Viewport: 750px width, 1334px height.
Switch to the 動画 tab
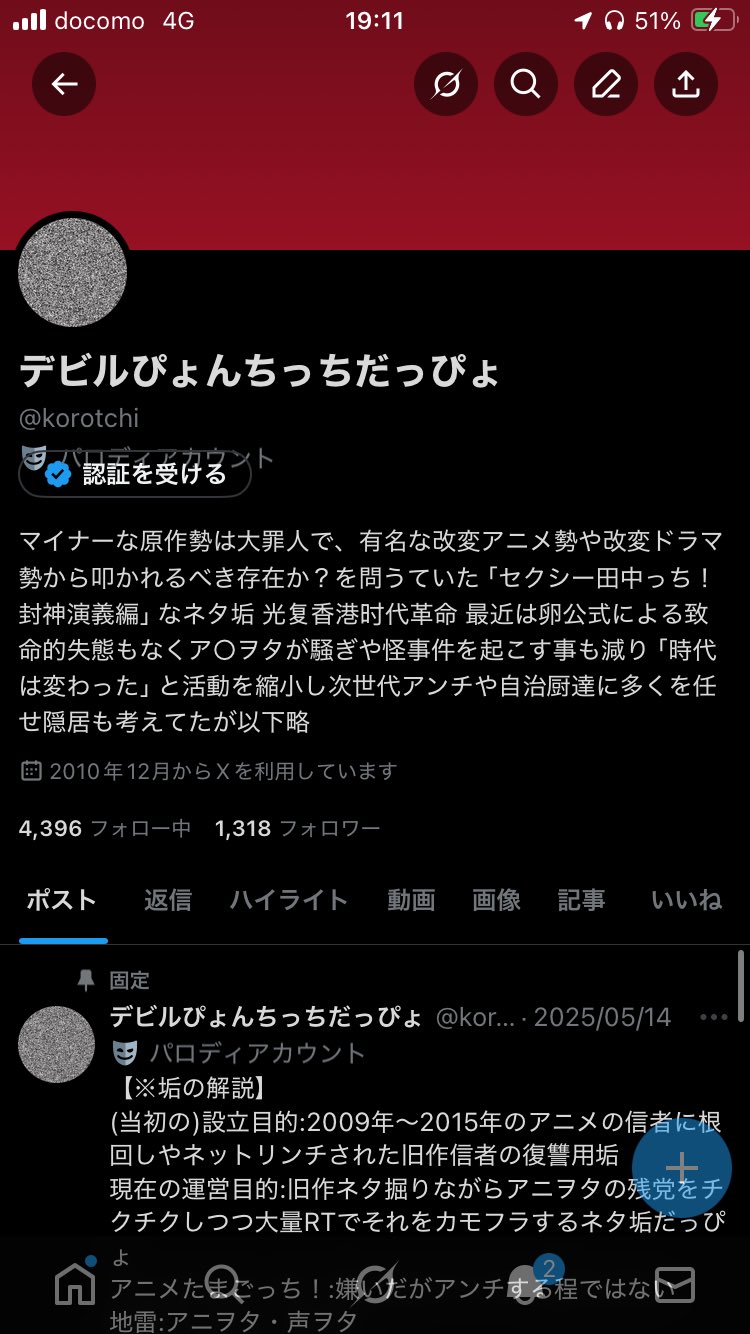411,900
